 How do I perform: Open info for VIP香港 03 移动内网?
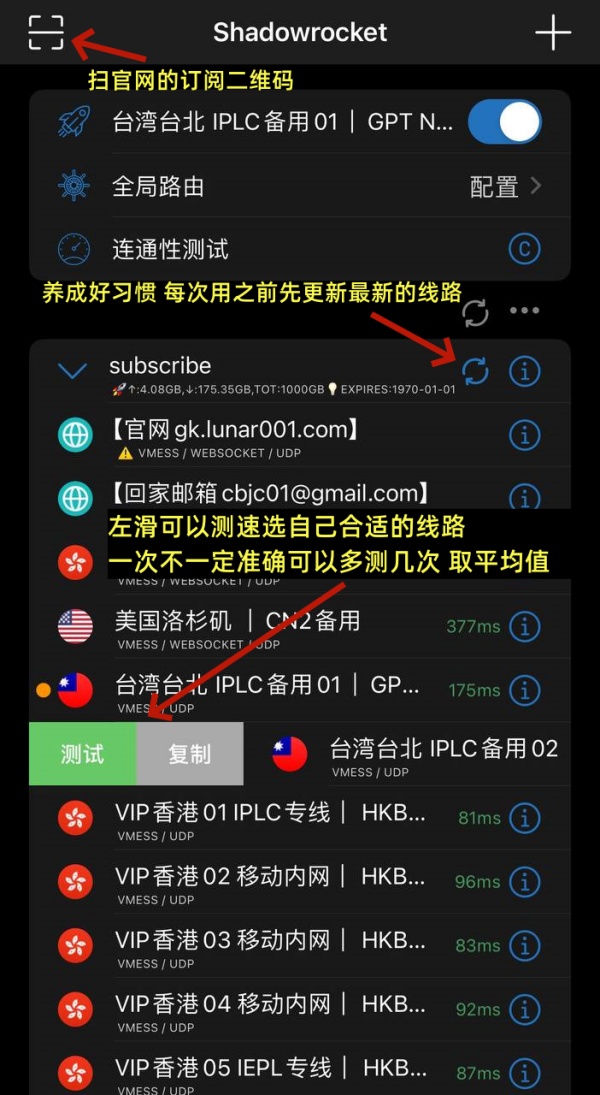tap(524, 945)
